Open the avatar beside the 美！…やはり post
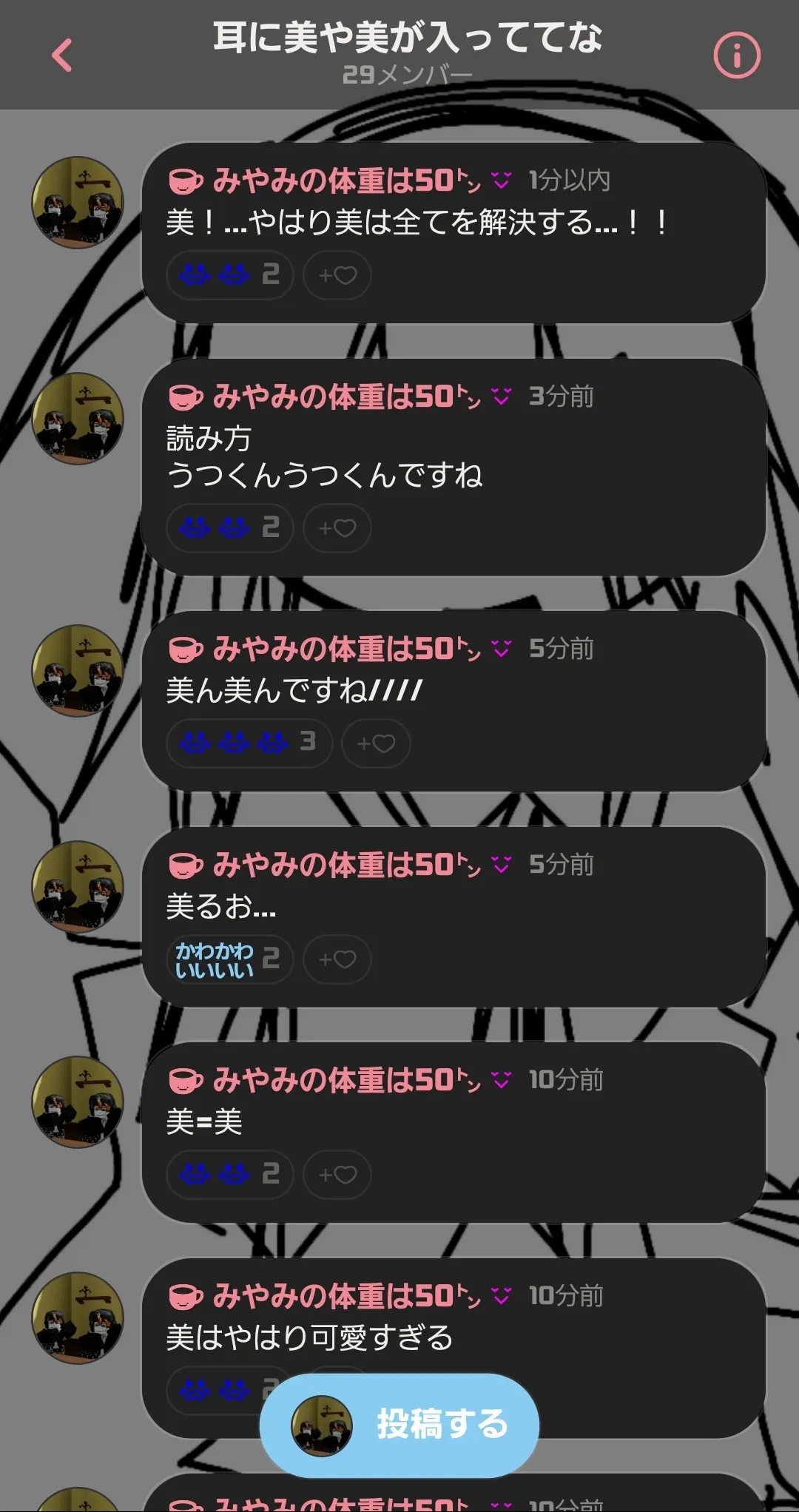The image size is (799, 1512). tap(78, 203)
